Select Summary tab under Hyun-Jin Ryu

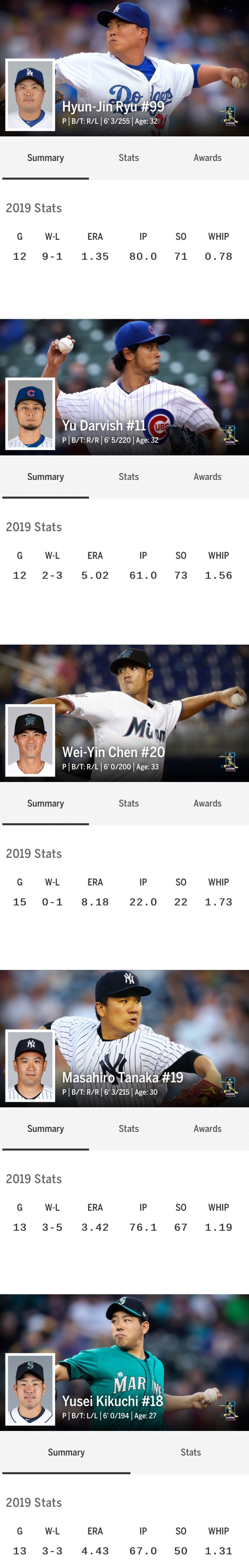point(46,158)
